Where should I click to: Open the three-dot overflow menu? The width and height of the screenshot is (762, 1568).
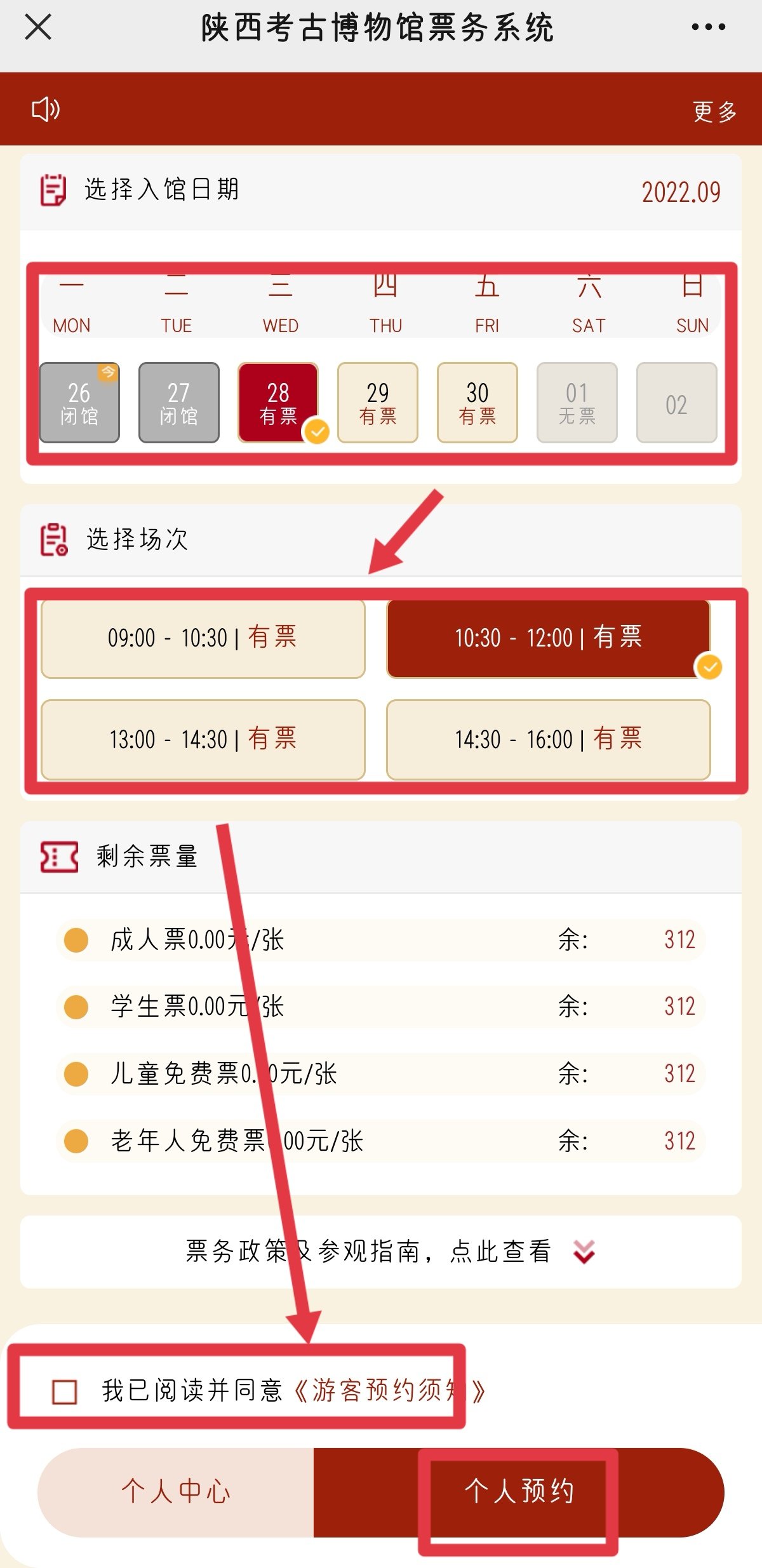click(708, 27)
